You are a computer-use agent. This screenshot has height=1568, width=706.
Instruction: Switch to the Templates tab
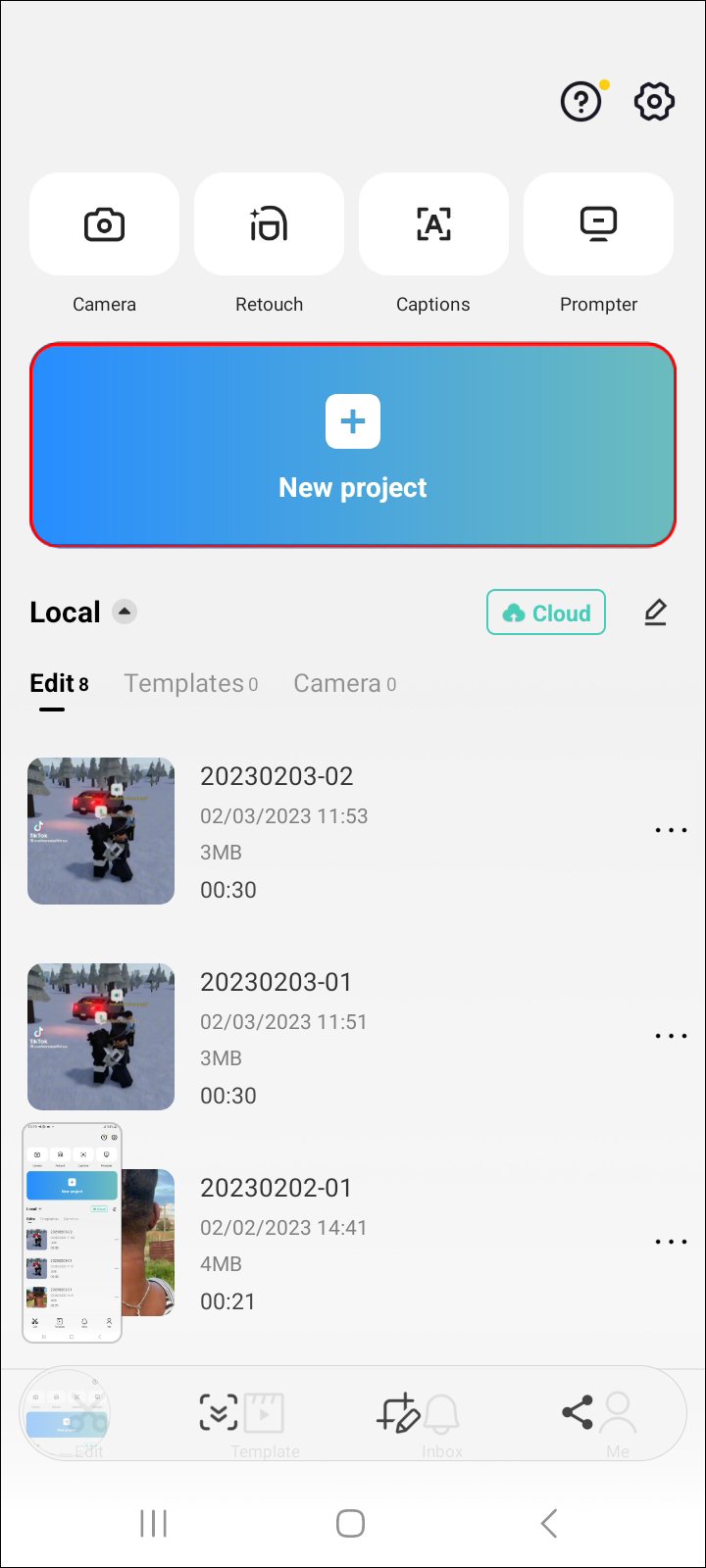click(x=190, y=684)
